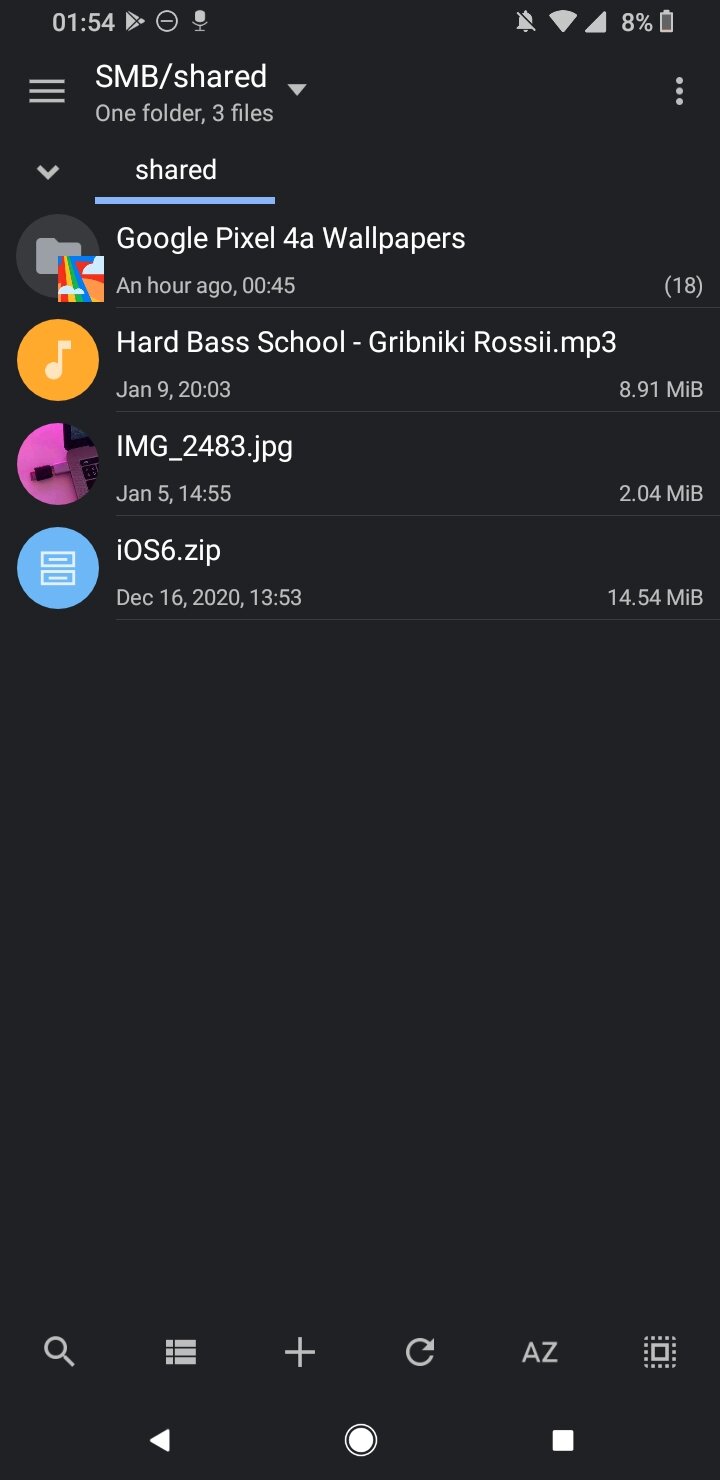Play Hard Bass School - Gribniki Rossii.mp3
The image size is (720, 1480).
tap(360, 363)
